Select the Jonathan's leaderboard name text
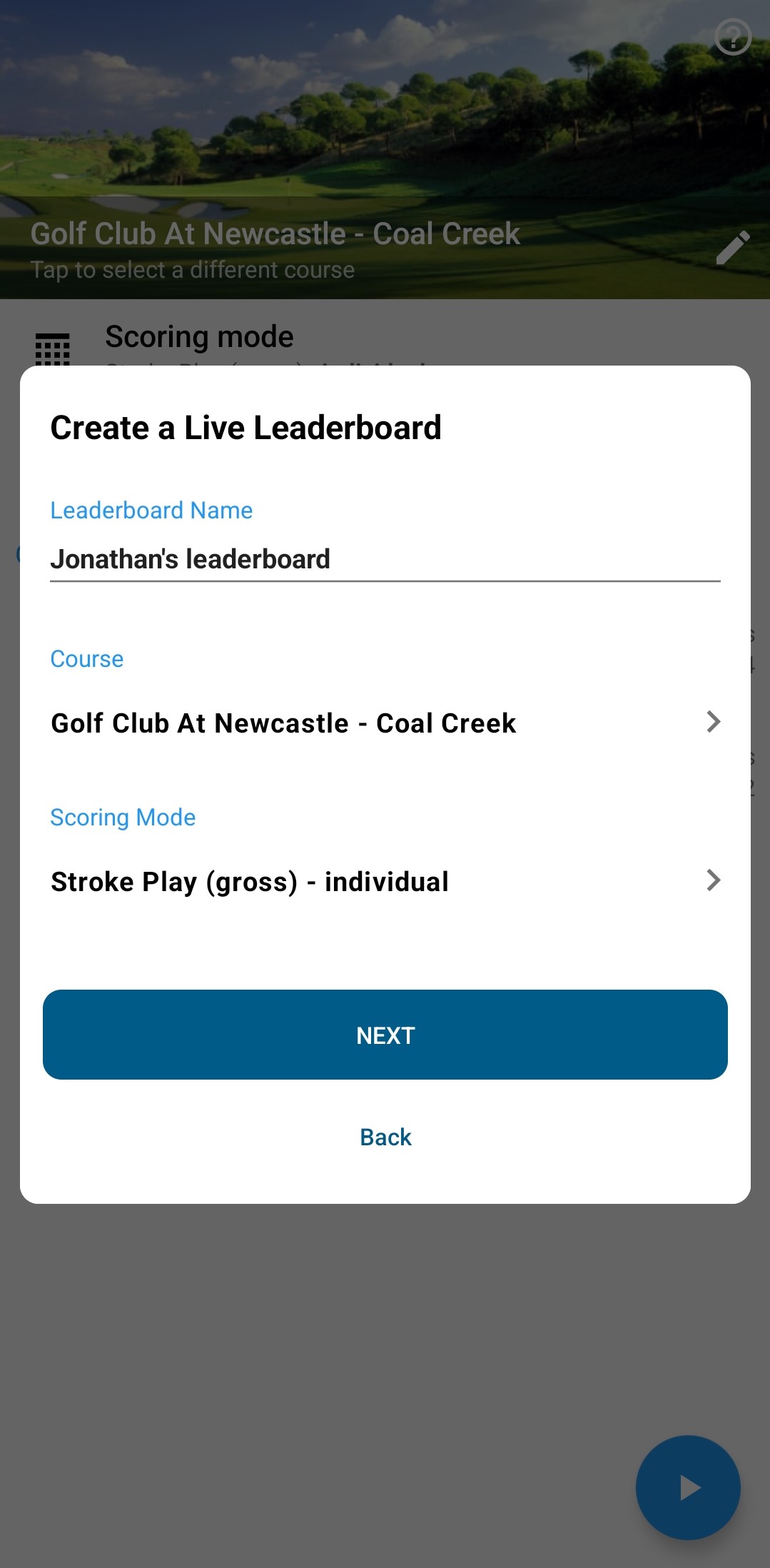 191,559
